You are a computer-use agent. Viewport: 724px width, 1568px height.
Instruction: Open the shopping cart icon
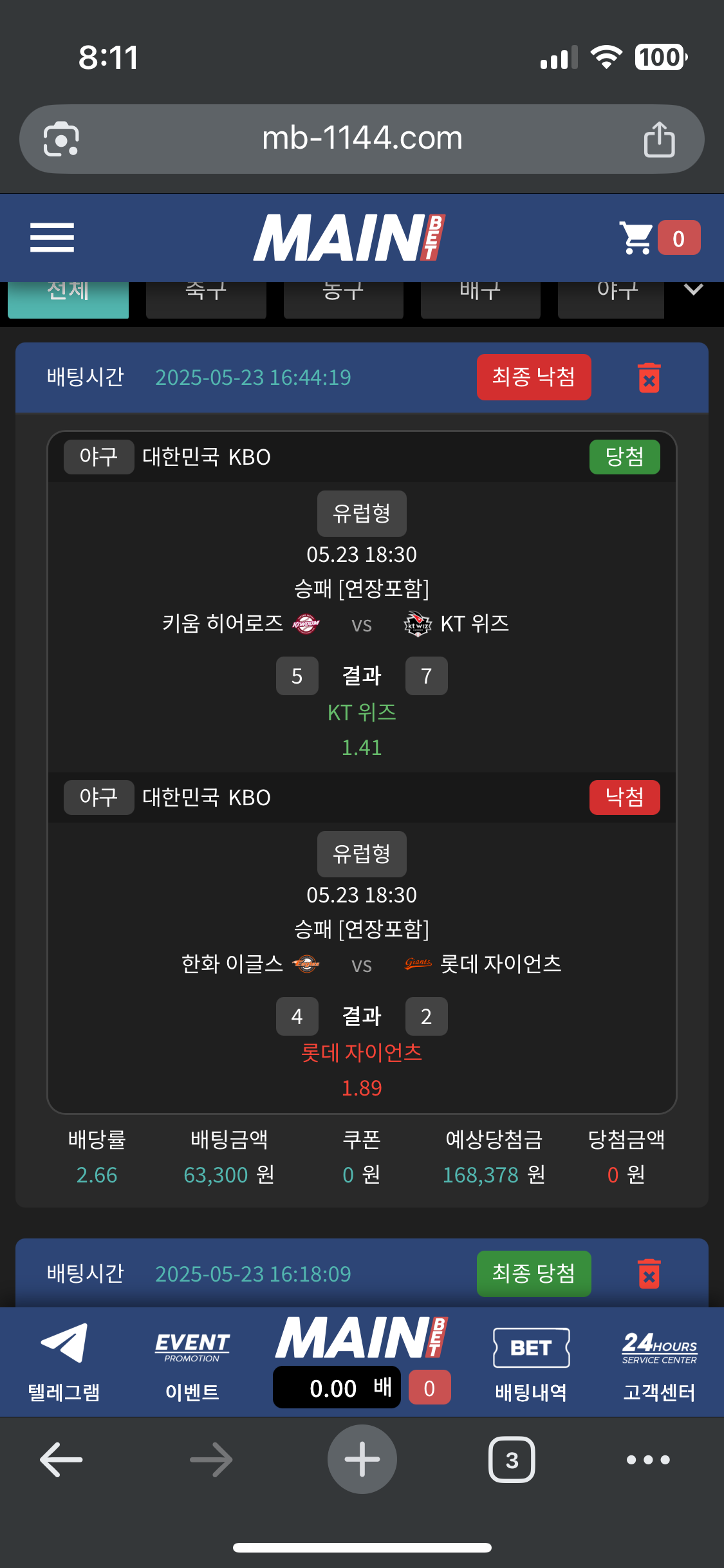636,238
